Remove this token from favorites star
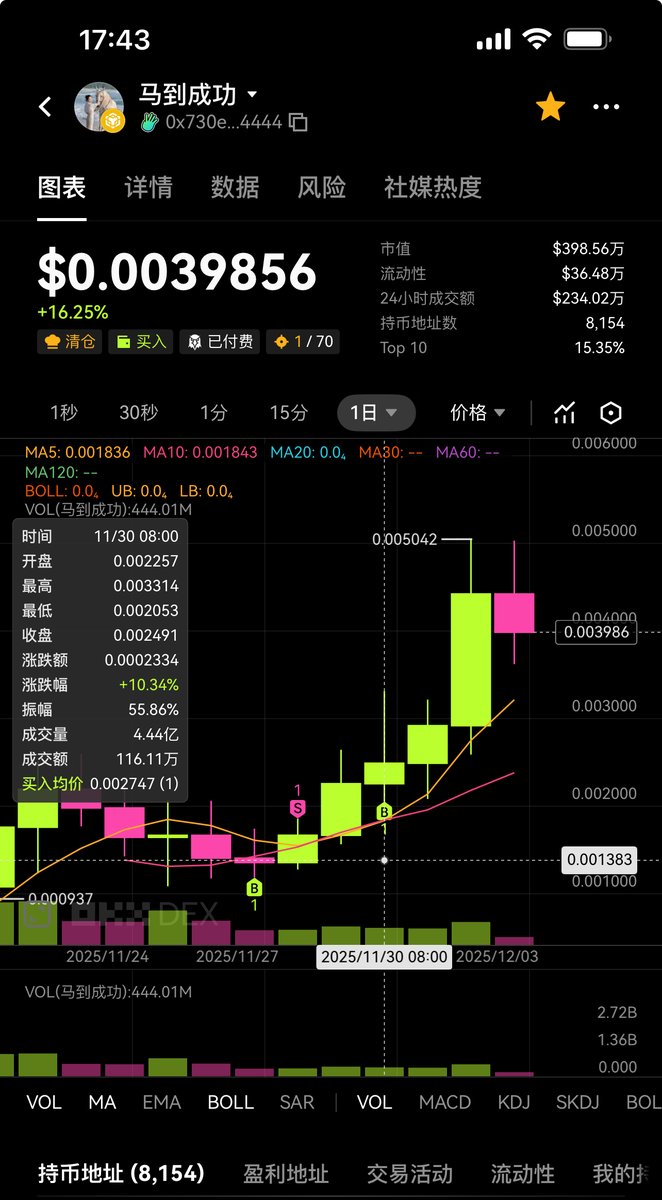This screenshot has width=662, height=1200. coord(550,107)
